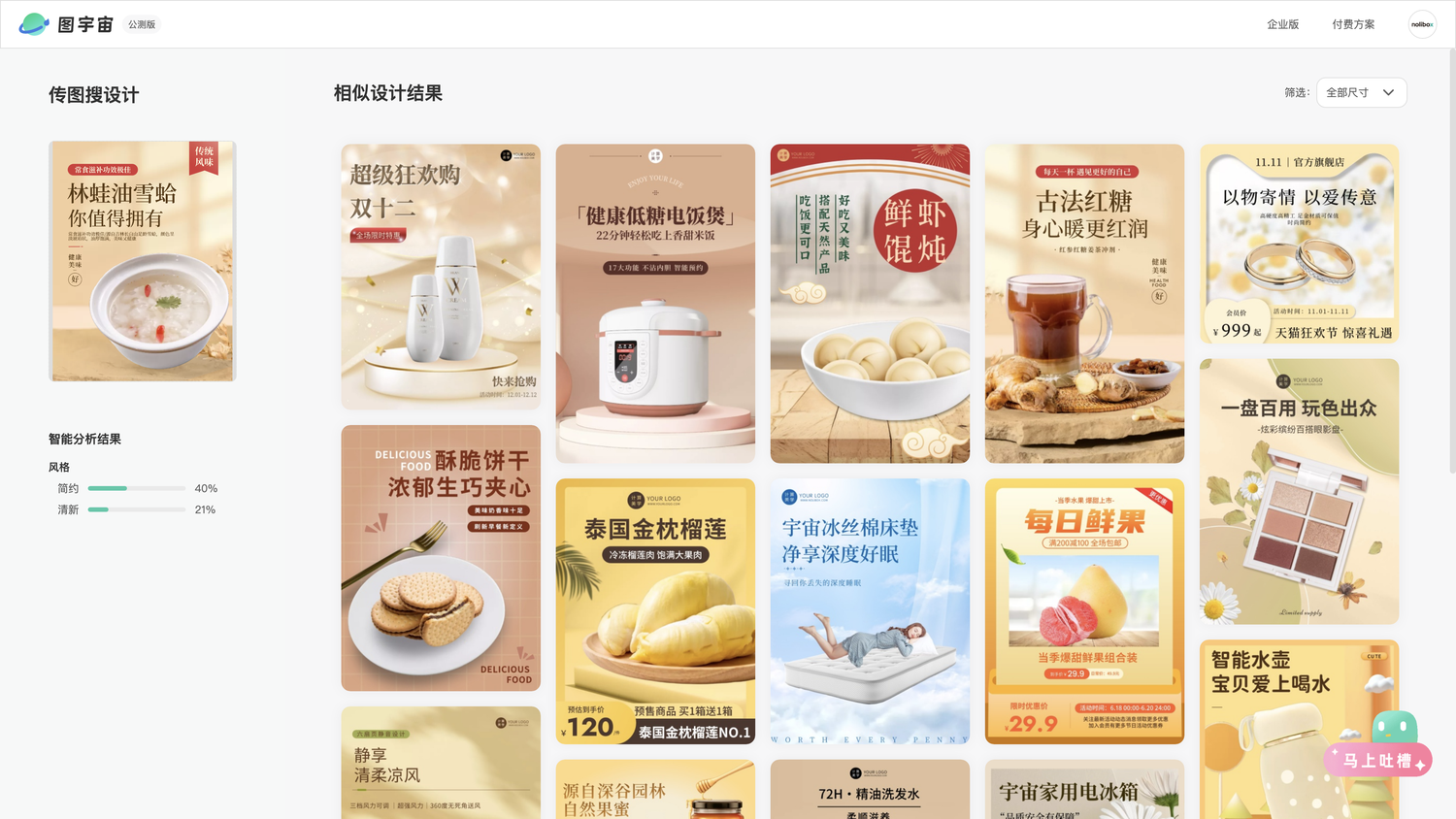Tap the uploaded 林蛙油雪蛤 poster image
1456x819 pixels.
coord(143,261)
